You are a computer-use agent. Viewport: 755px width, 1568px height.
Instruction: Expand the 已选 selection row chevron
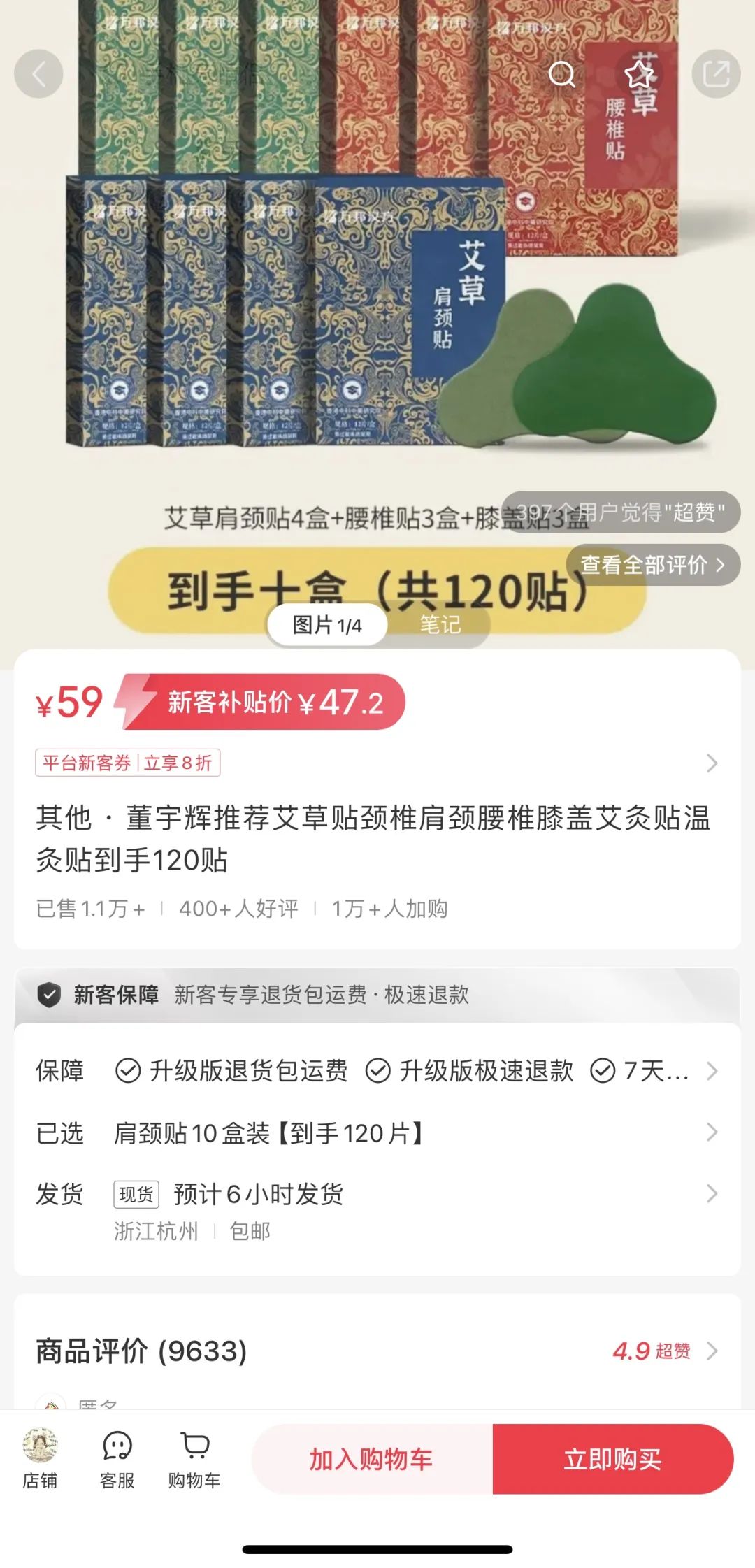[x=712, y=1132]
